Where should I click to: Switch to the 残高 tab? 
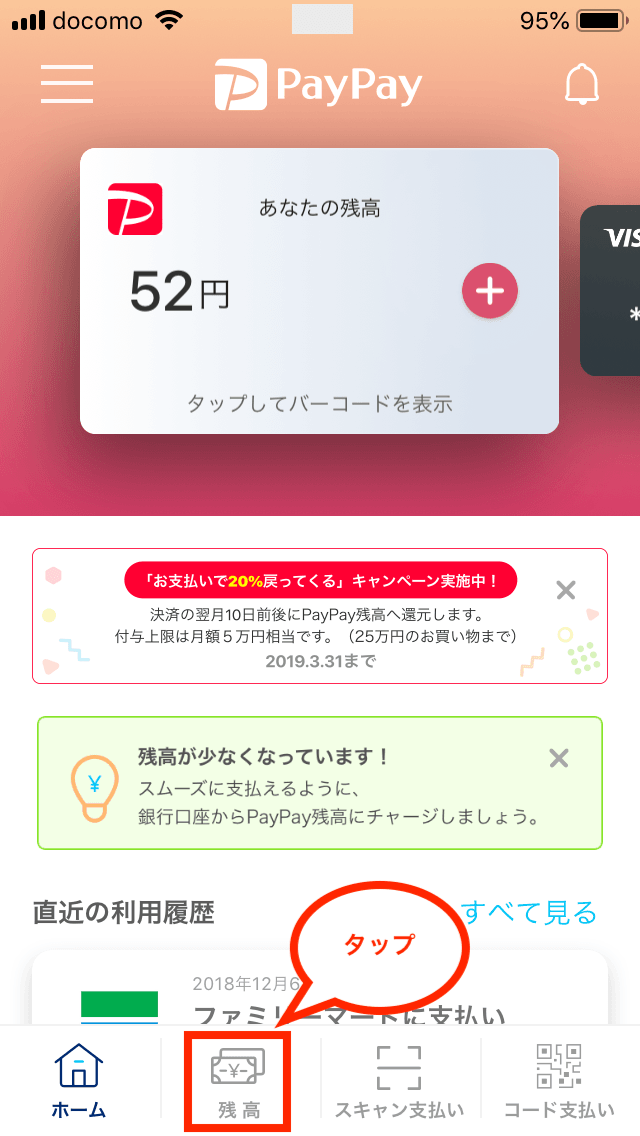click(239, 1082)
